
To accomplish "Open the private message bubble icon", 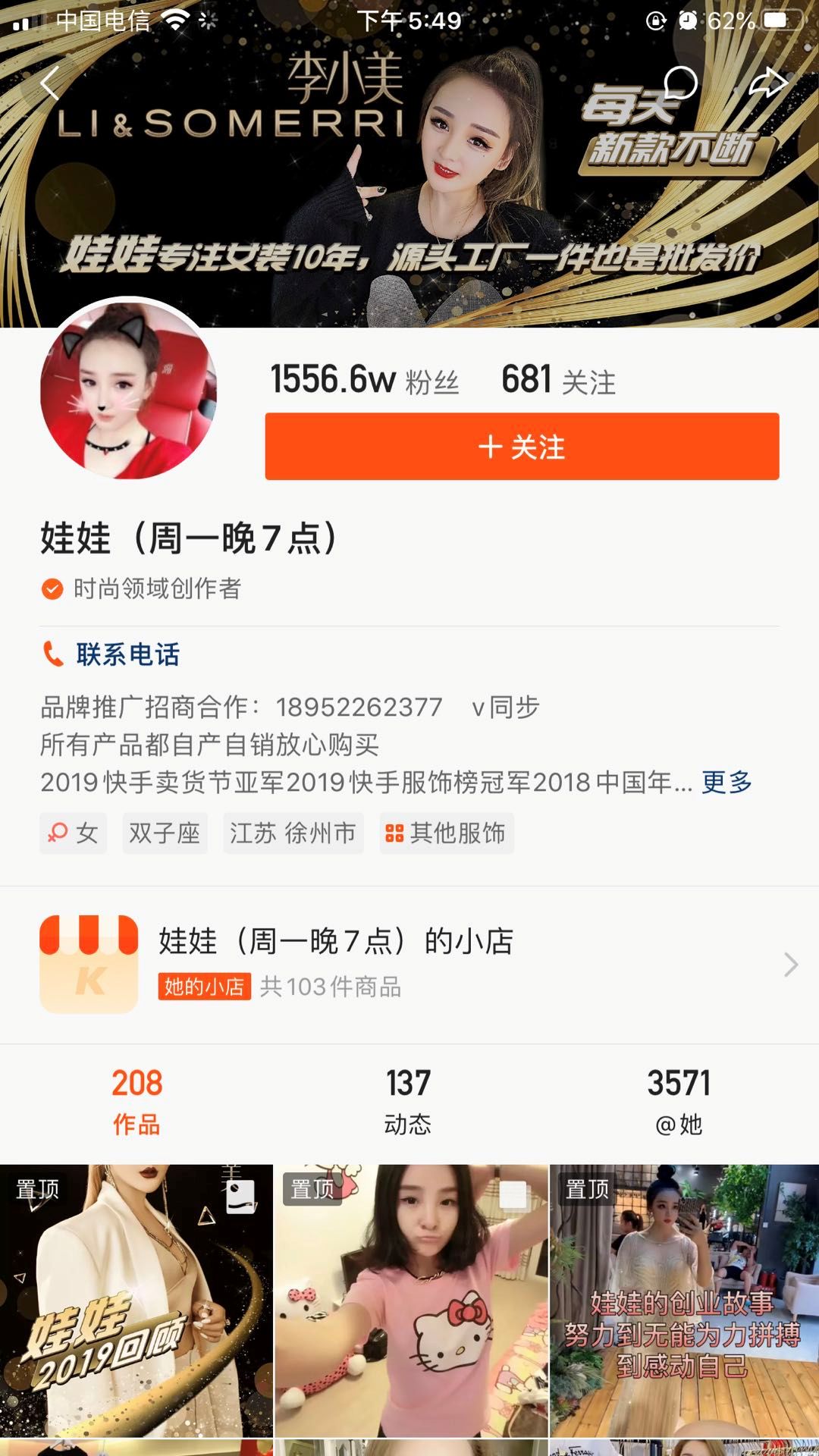I will tap(681, 83).
